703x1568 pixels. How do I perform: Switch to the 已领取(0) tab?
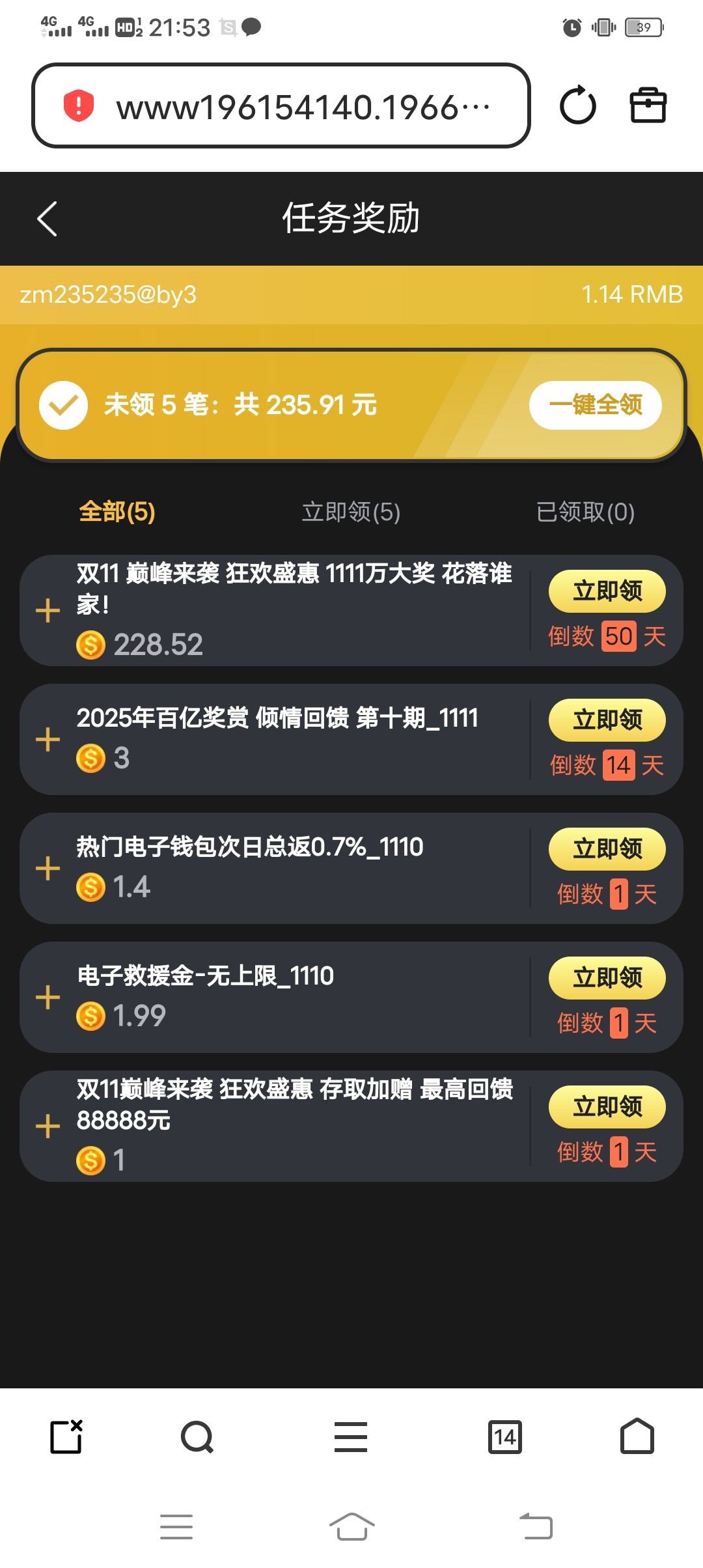(x=585, y=512)
